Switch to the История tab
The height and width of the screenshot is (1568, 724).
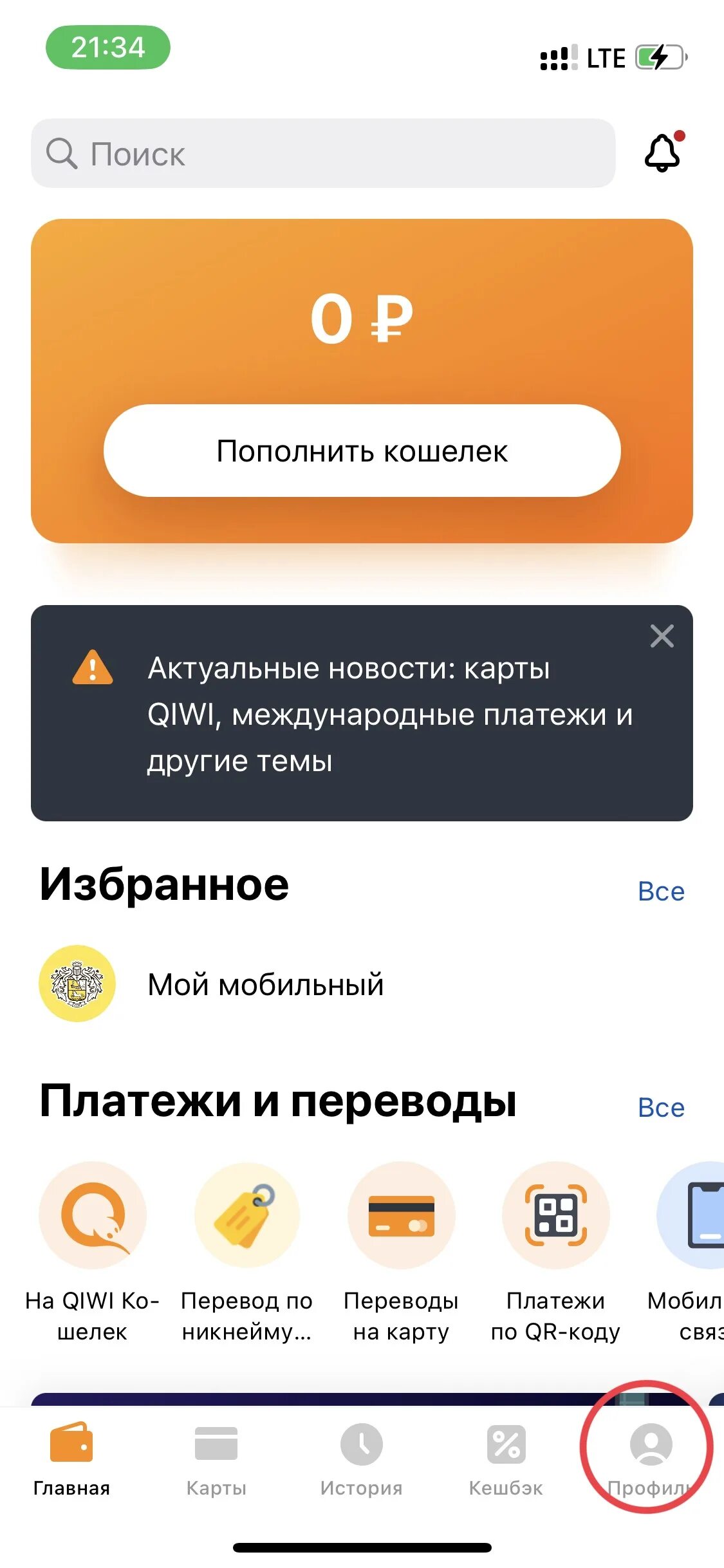361,1460
